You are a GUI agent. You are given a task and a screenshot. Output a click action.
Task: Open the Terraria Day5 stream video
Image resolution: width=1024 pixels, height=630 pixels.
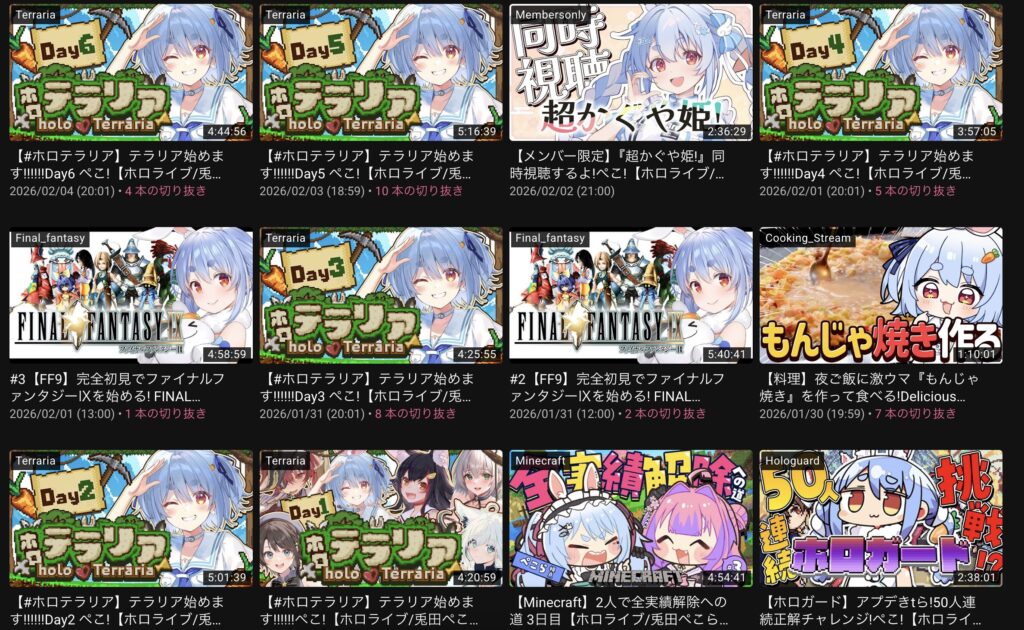pyautogui.click(x=381, y=72)
